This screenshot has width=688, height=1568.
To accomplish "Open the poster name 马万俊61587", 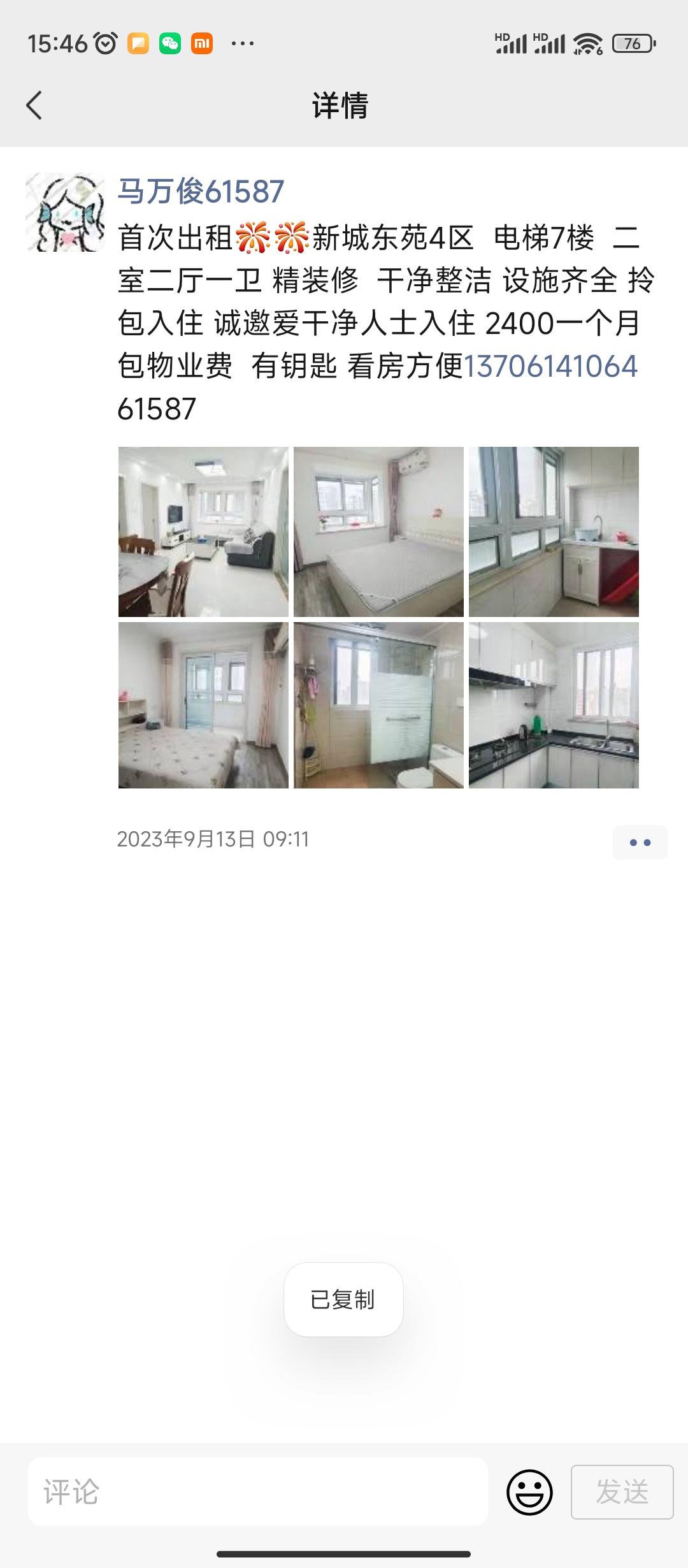I will (x=201, y=191).
